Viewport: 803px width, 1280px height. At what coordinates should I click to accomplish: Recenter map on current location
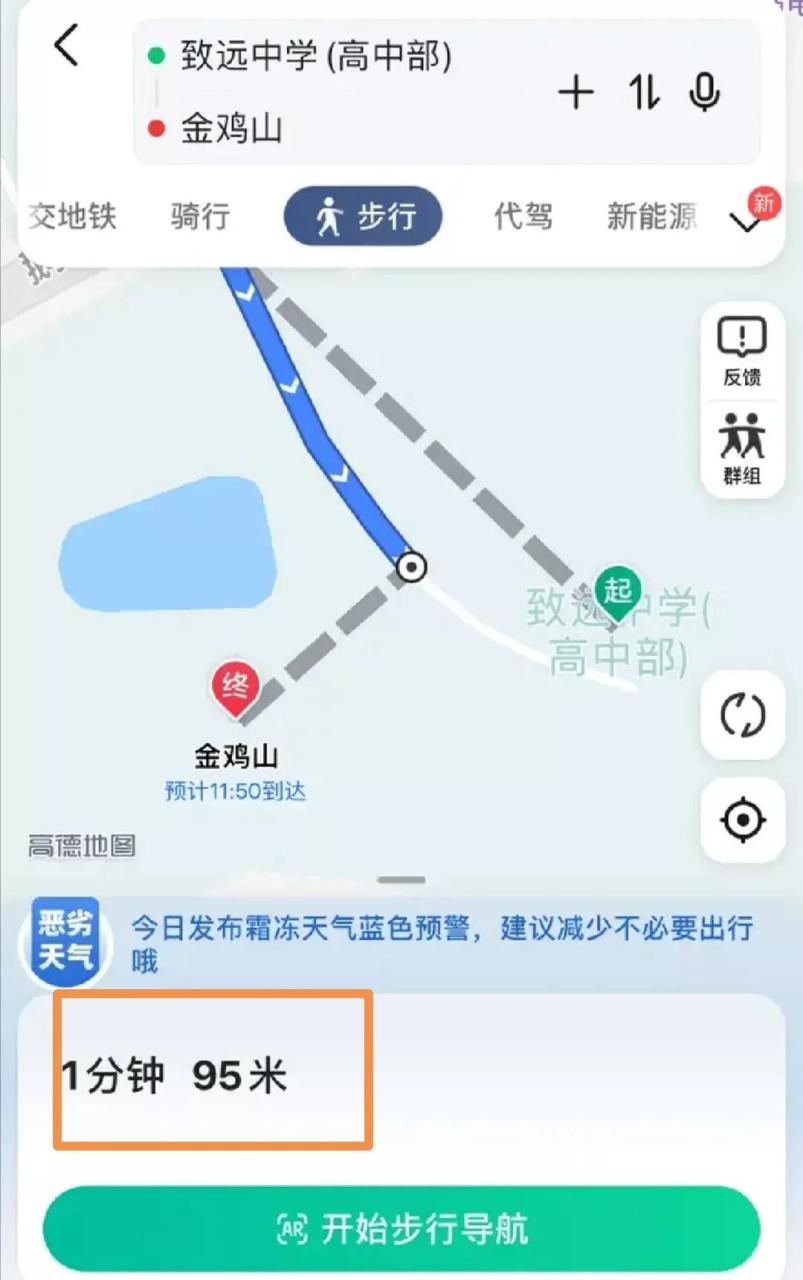tap(742, 820)
